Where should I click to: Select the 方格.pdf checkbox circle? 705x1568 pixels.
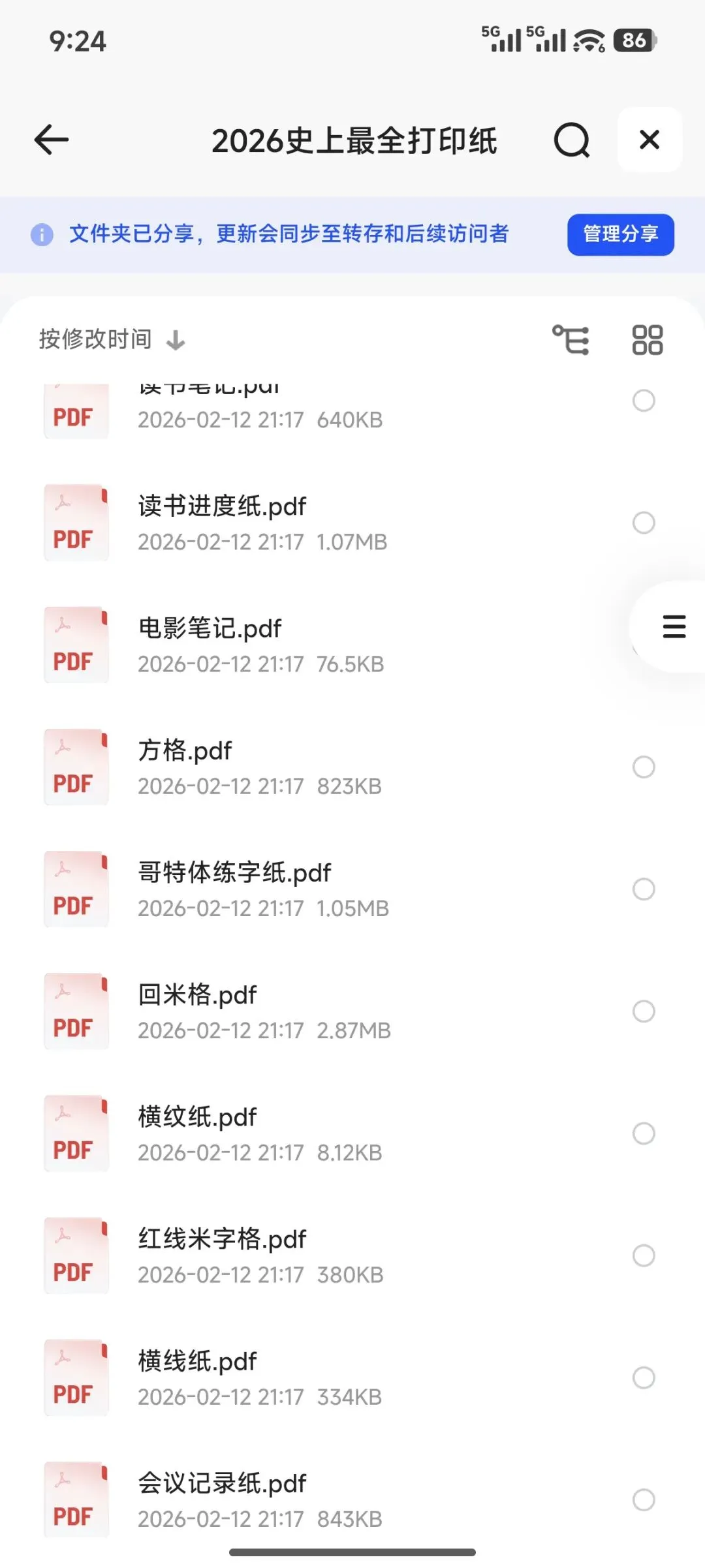coord(644,767)
